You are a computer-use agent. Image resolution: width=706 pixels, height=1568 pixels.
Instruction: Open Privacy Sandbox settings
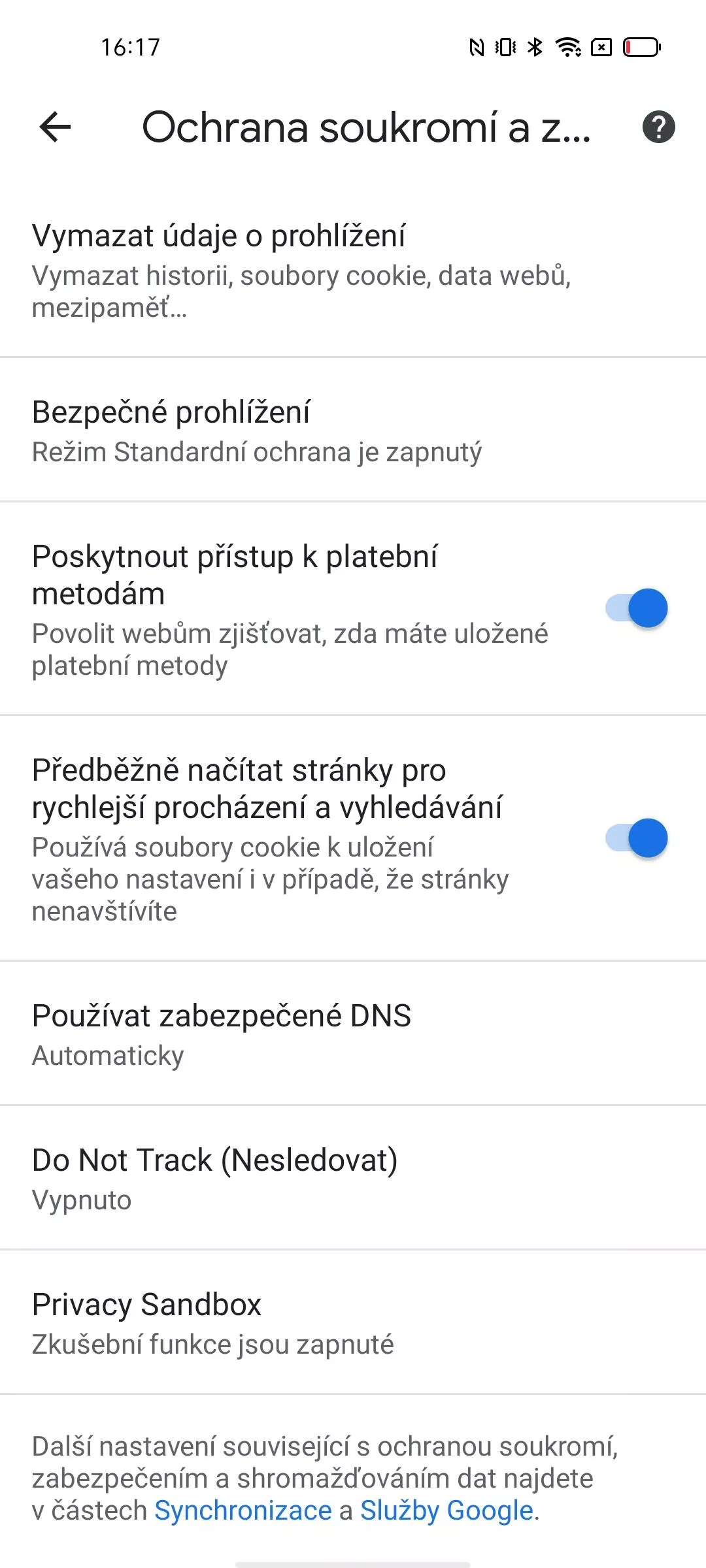click(x=353, y=1322)
